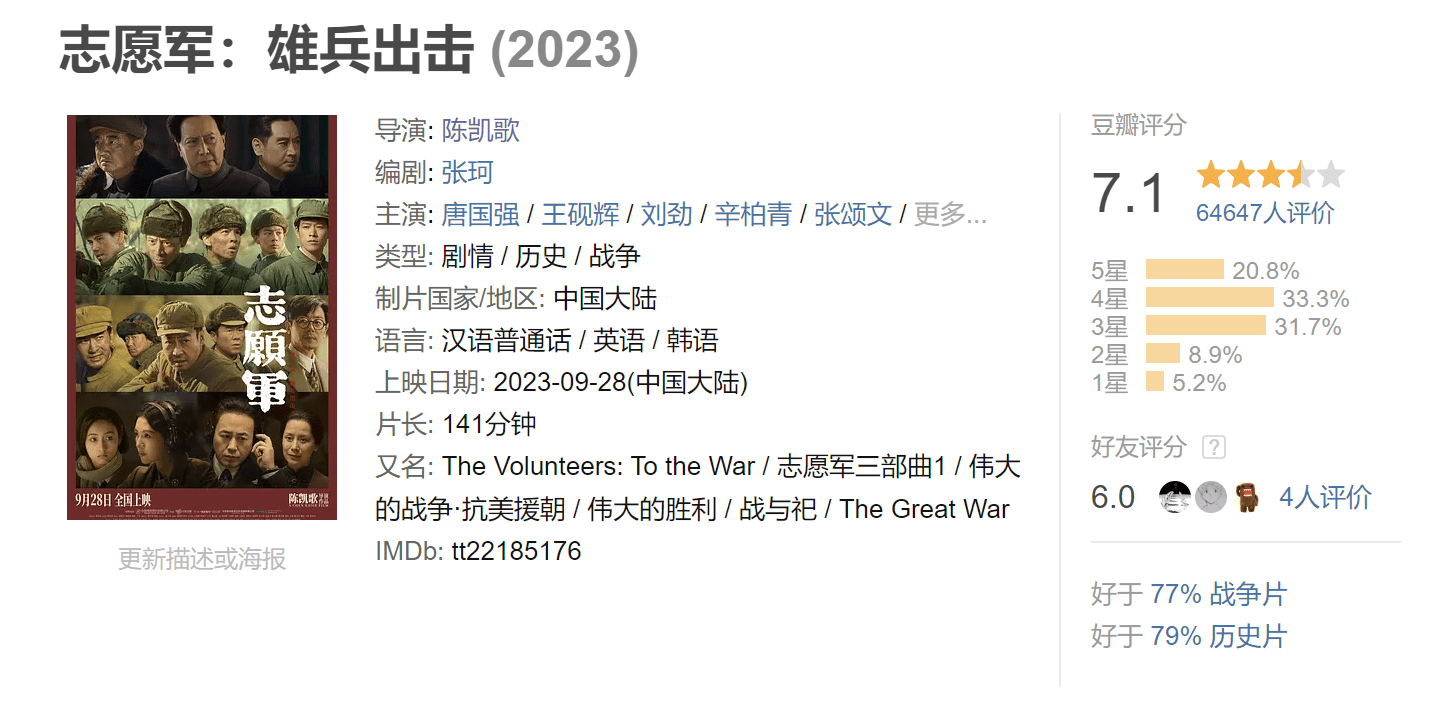This screenshot has height=723, width=1429.
Task: Open the 好友评分 help question mark
Action: click(1214, 447)
